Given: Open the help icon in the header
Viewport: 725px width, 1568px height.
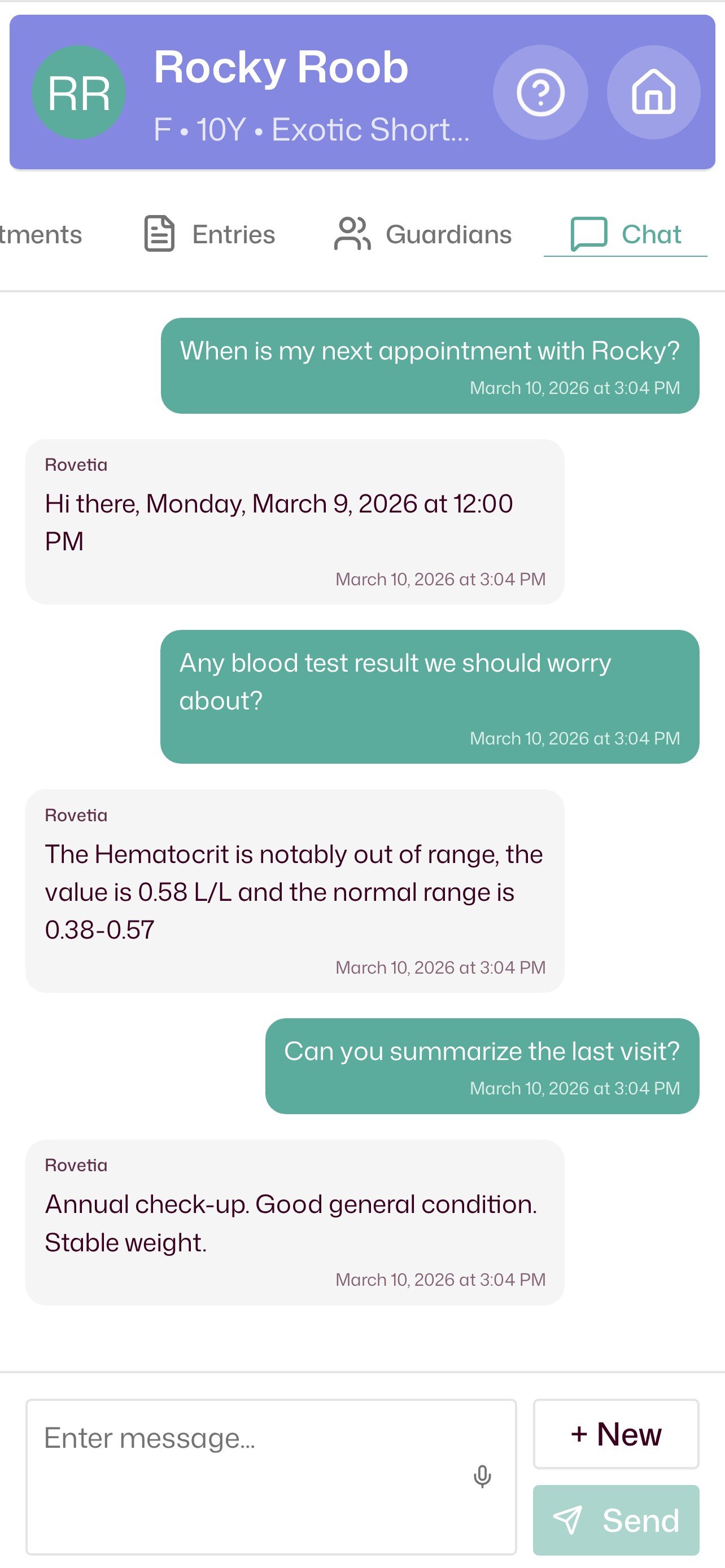Looking at the screenshot, I should tap(541, 92).
